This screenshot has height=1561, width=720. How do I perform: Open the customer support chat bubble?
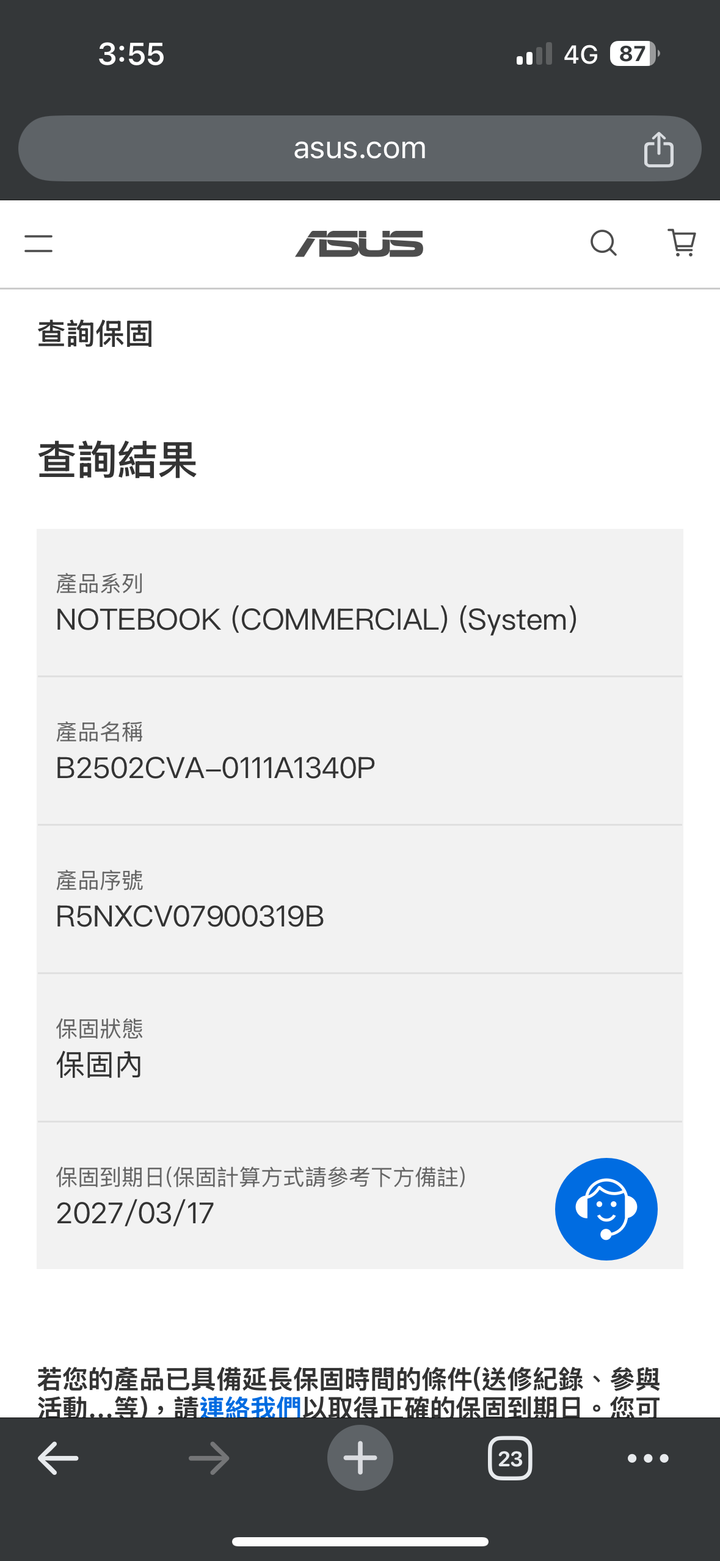click(606, 1209)
